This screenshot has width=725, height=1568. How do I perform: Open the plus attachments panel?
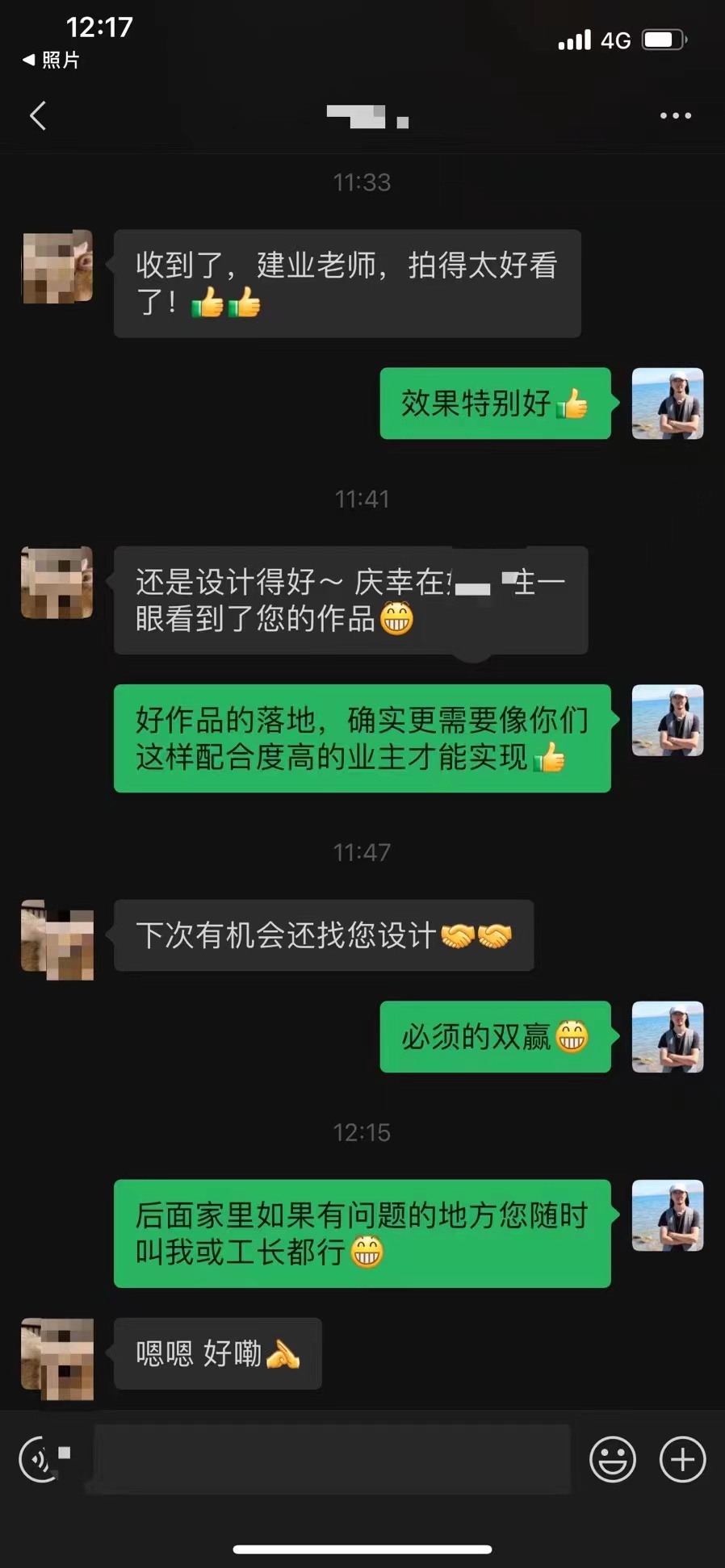click(x=682, y=1459)
